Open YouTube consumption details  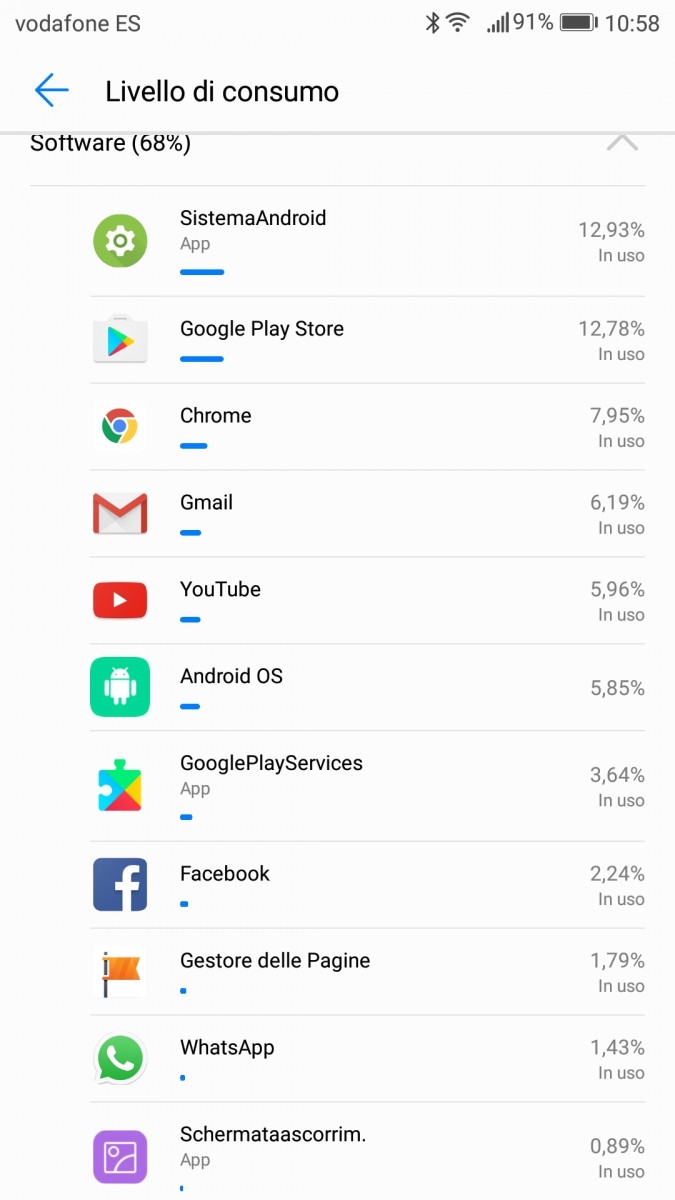pos(366,601)
